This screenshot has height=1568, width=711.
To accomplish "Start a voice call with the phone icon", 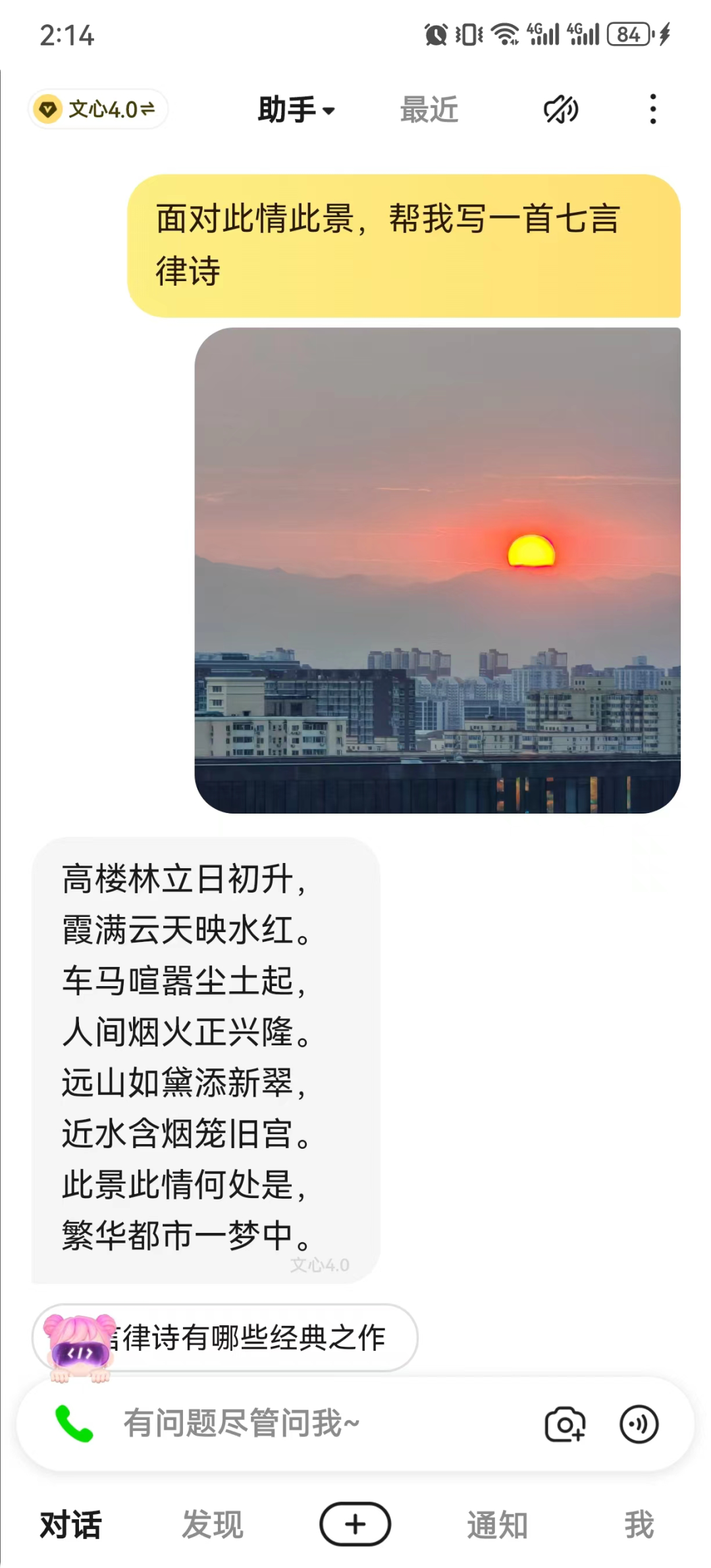I will (x=74, y=1424).
